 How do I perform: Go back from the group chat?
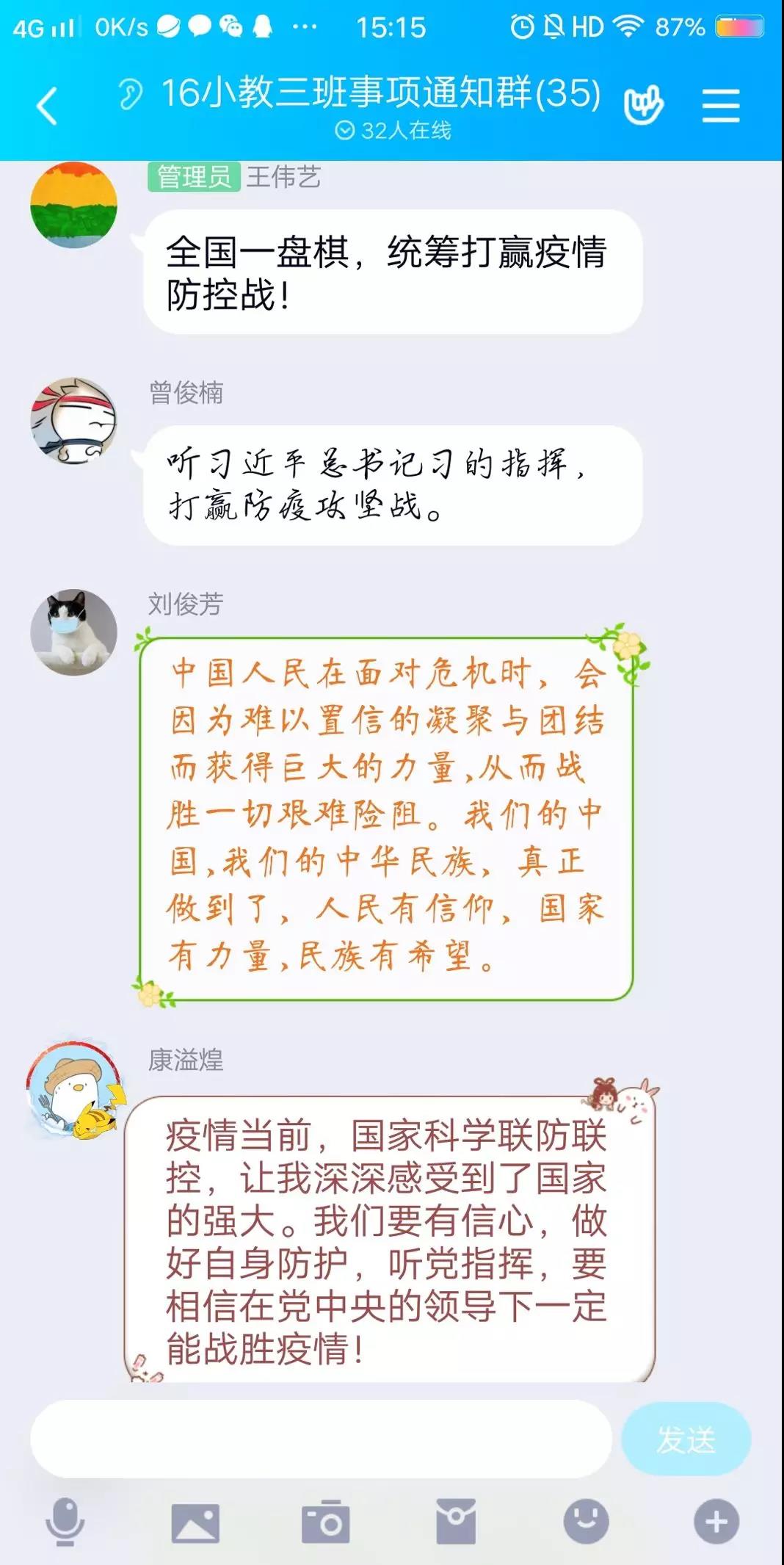click(x=47, y=106)
